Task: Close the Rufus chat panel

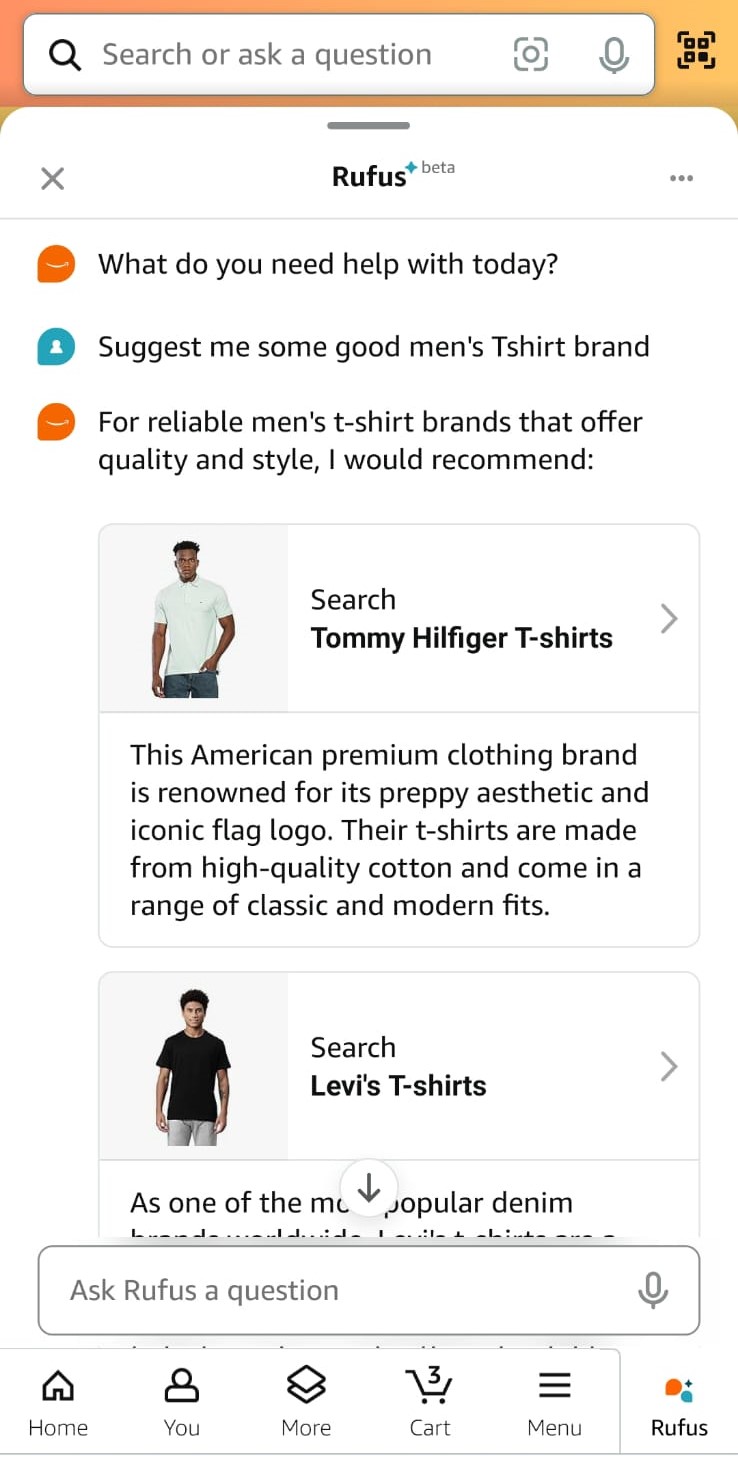Action: 52,179
